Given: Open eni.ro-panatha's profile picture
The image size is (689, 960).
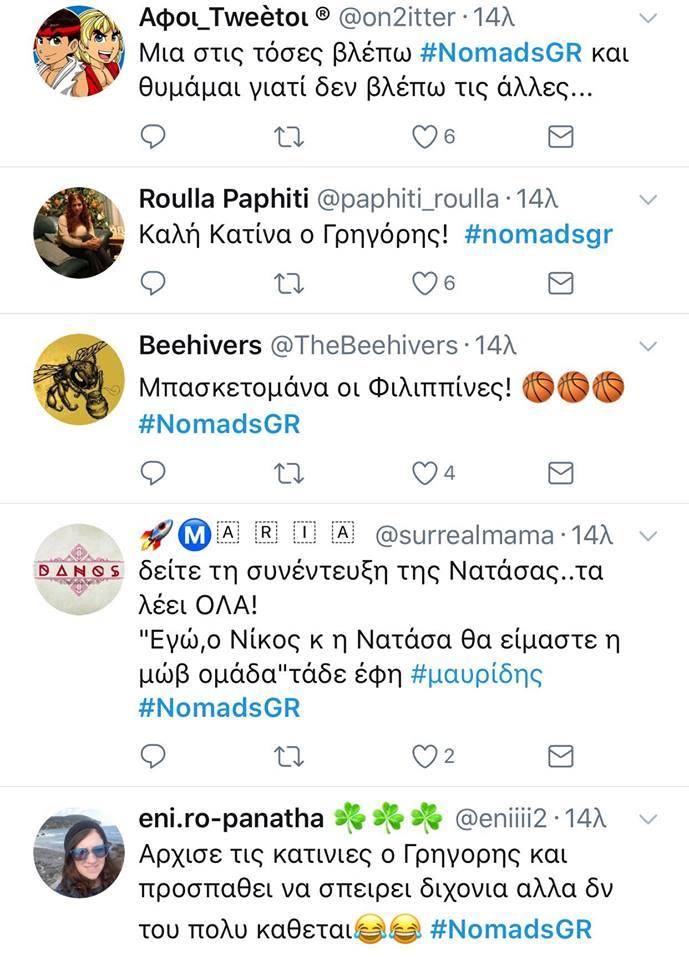Looking at the screenshot, I should click(79, 853).
